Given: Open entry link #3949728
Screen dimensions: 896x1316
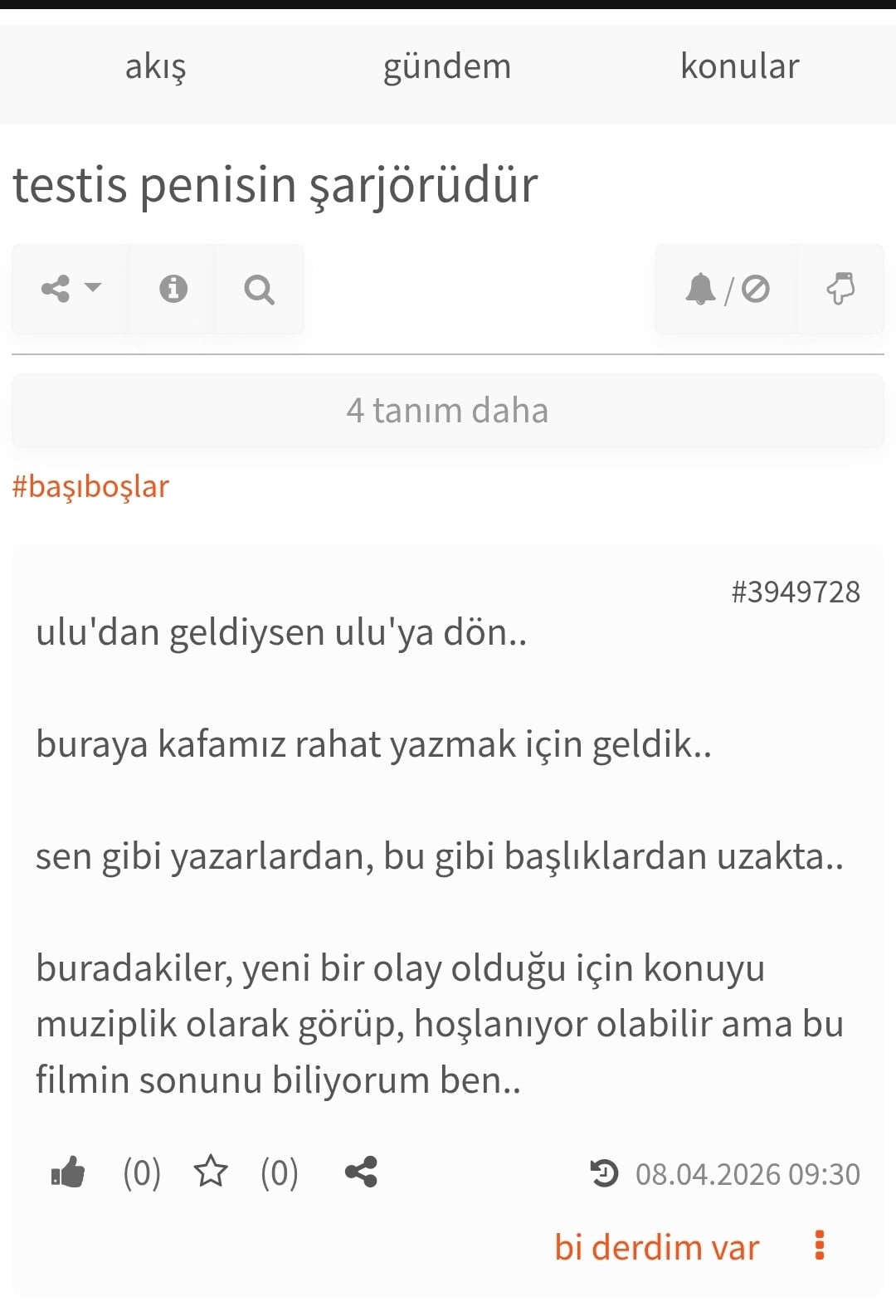Looking at the screenshot, I should pos(795,592).
